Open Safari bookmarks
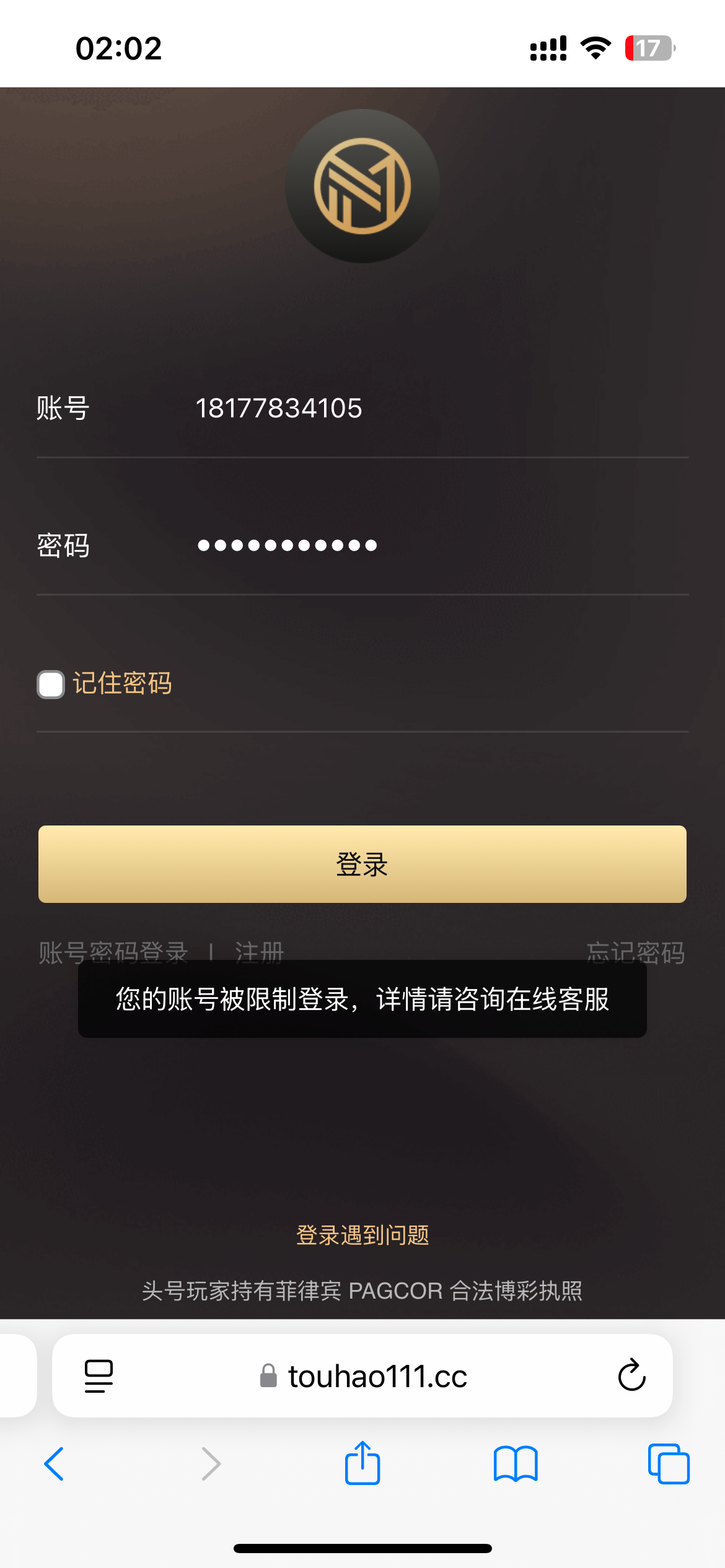The image size is (725, 1568). 516,1464
